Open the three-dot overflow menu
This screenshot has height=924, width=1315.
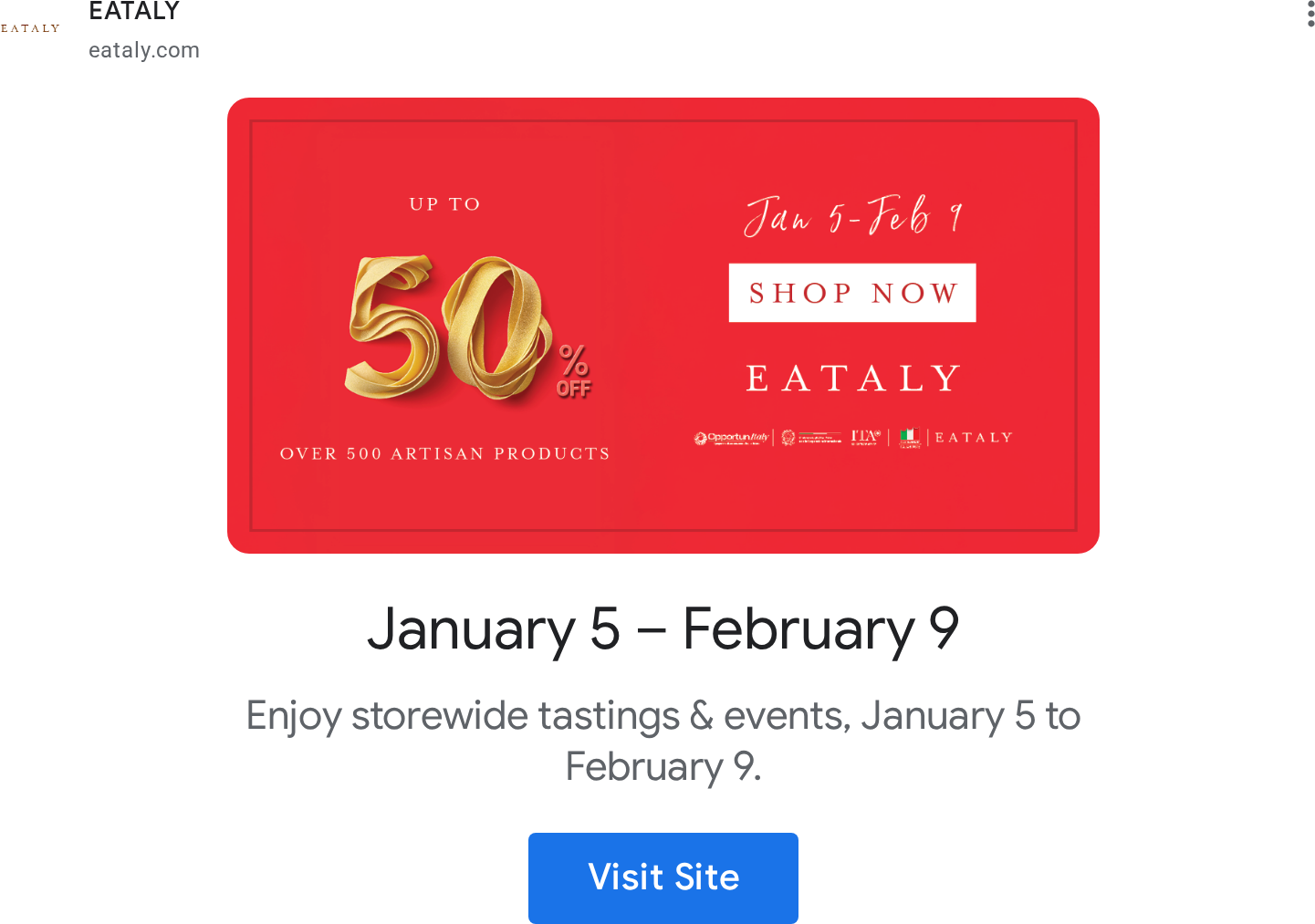(x=1310, y=14)
